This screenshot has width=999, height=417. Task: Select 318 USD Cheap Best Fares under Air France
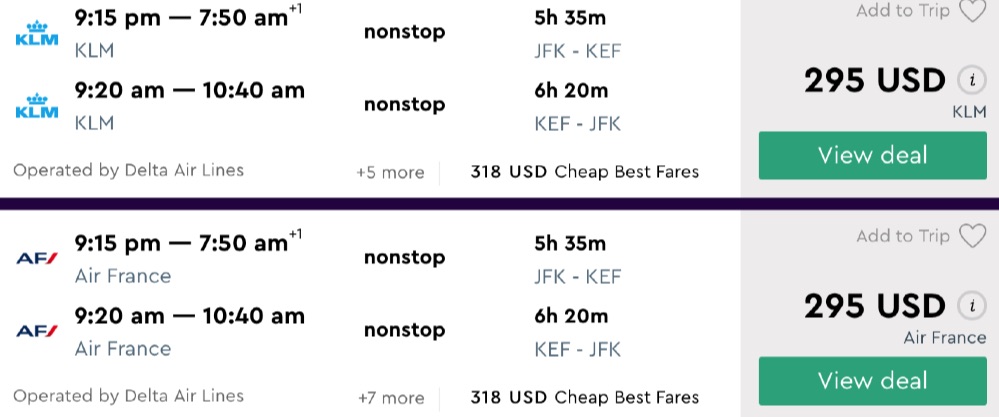(x=585, y=397)
